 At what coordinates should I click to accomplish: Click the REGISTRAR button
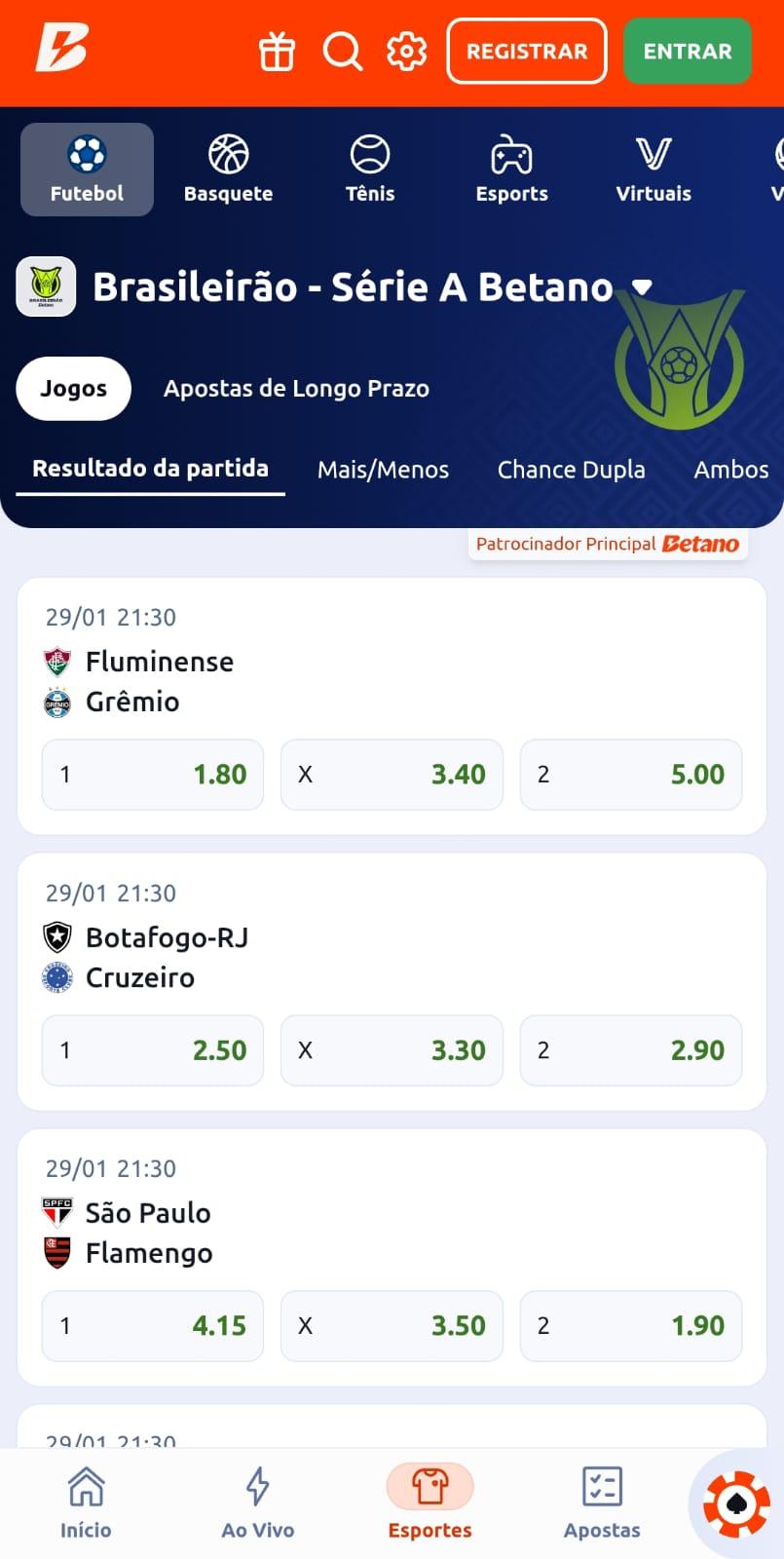526,52
